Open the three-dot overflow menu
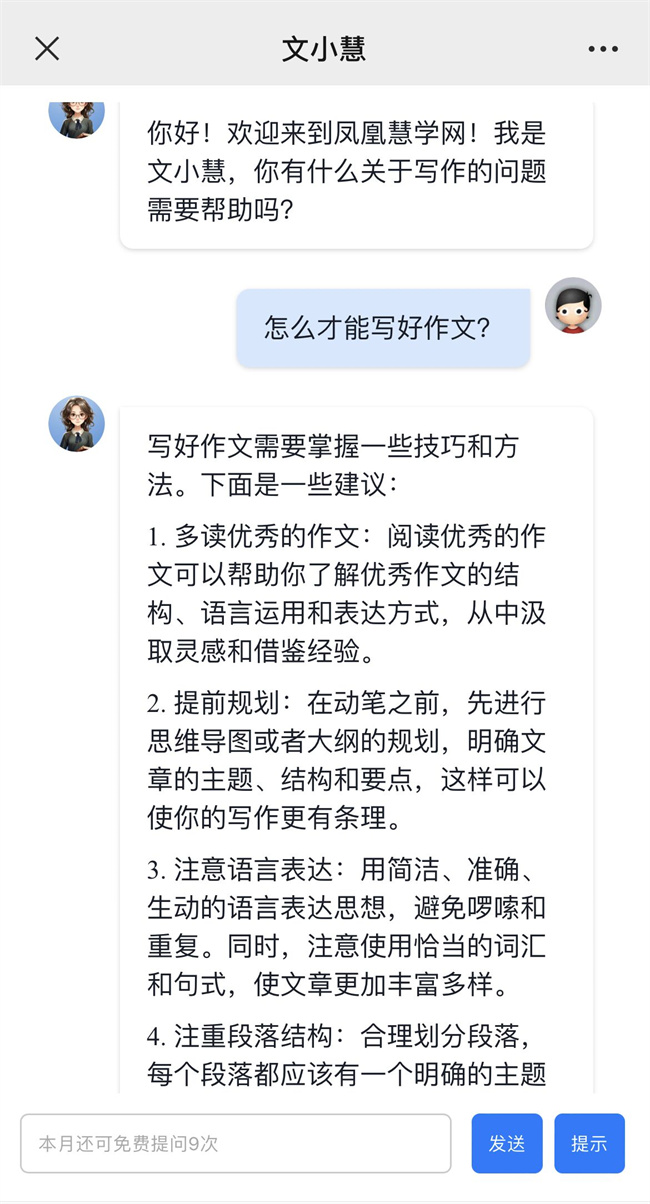The image size is (650, 1204). coord(603,49)
